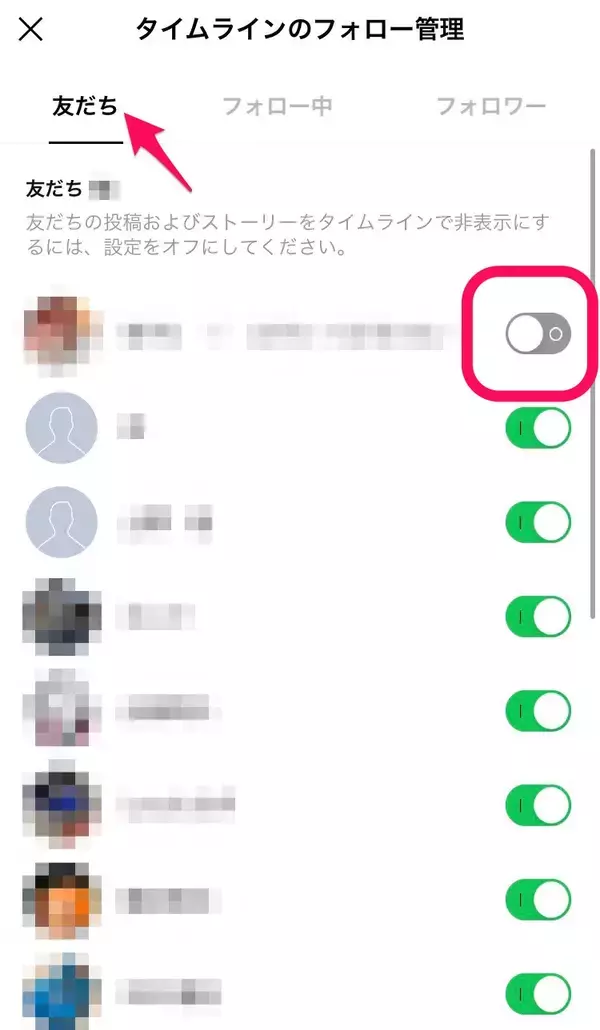
Task: Open the フォロワー tab
Action: coord(491,106)
